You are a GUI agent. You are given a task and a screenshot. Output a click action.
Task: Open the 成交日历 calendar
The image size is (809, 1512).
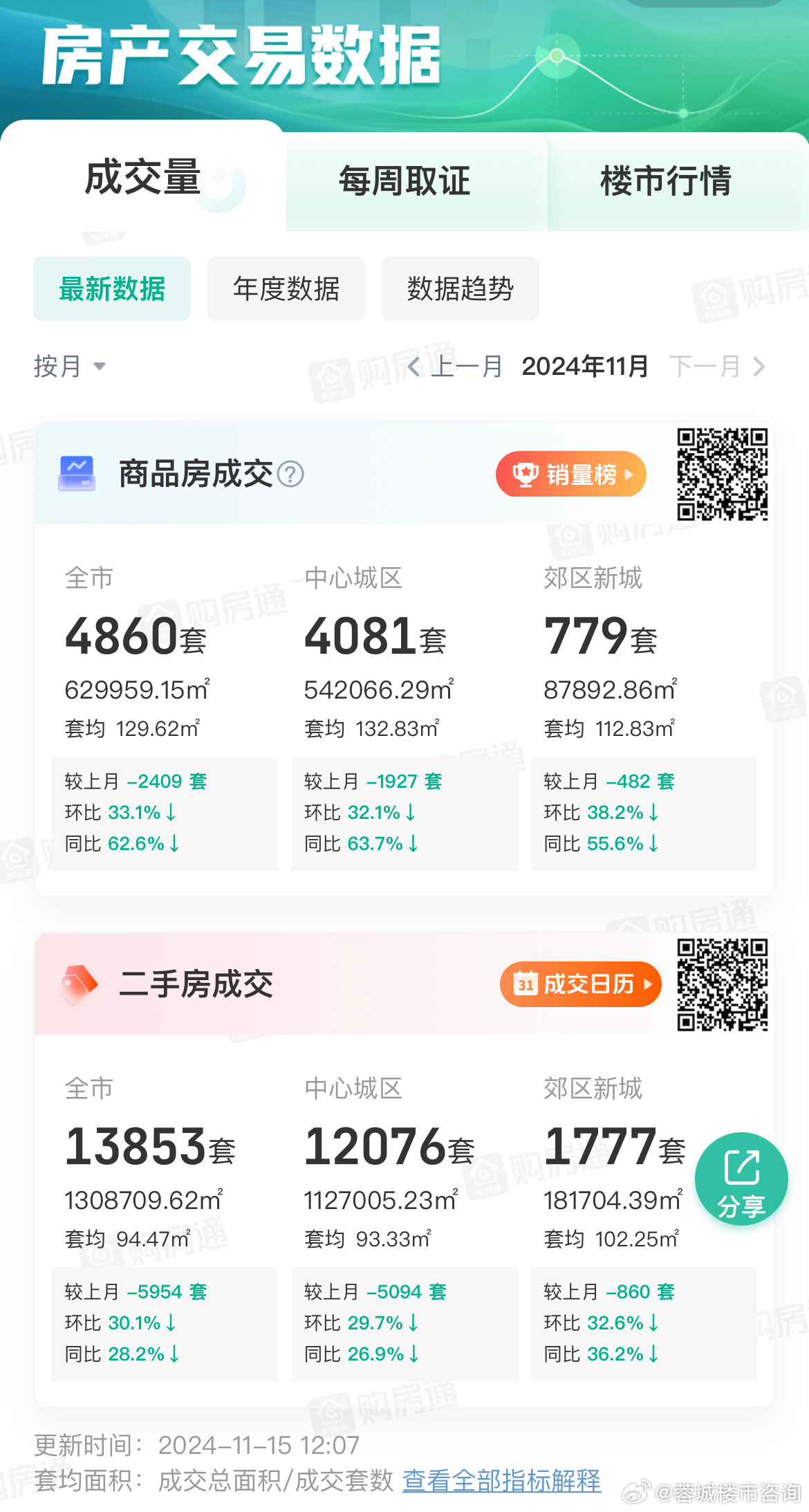[581, 984]
